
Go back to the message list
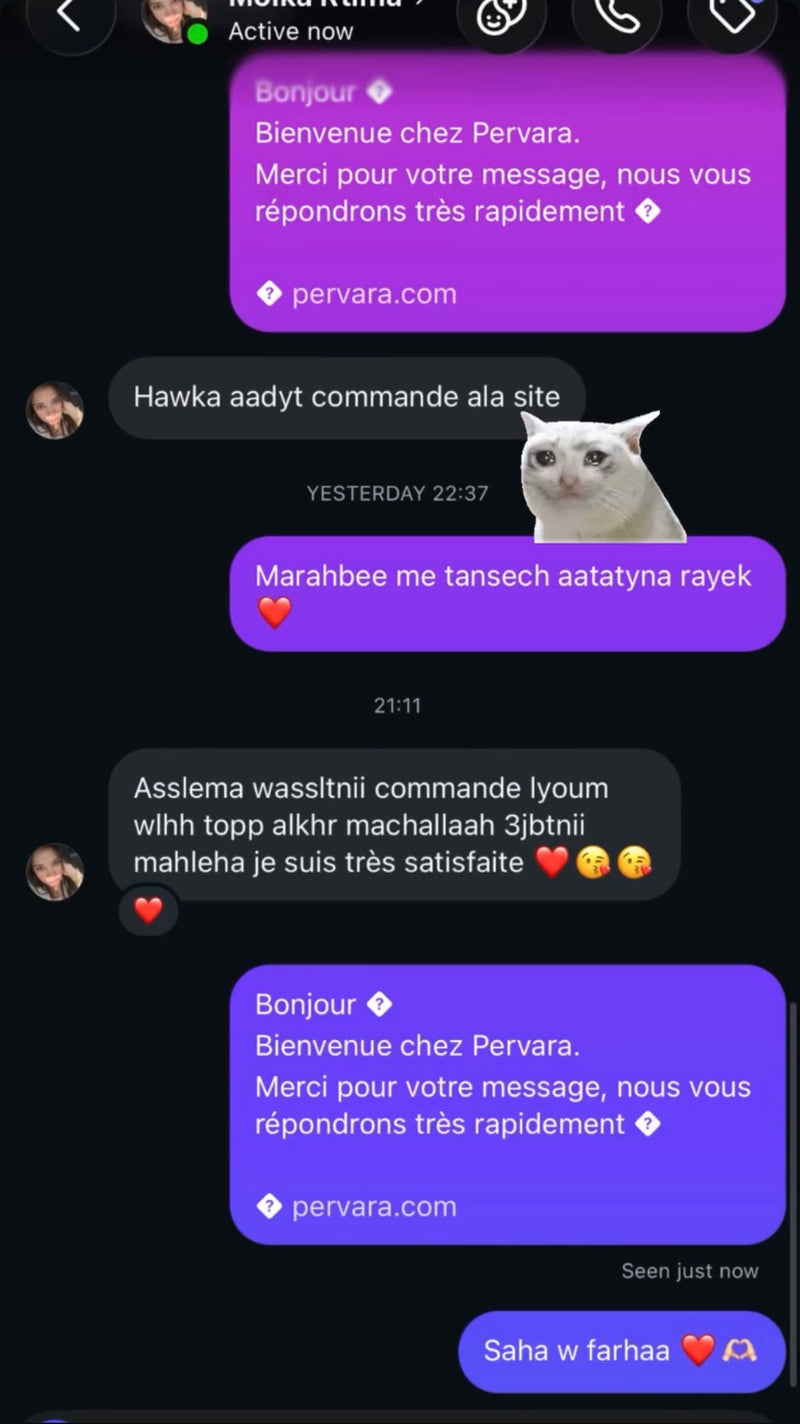point(70,14)
